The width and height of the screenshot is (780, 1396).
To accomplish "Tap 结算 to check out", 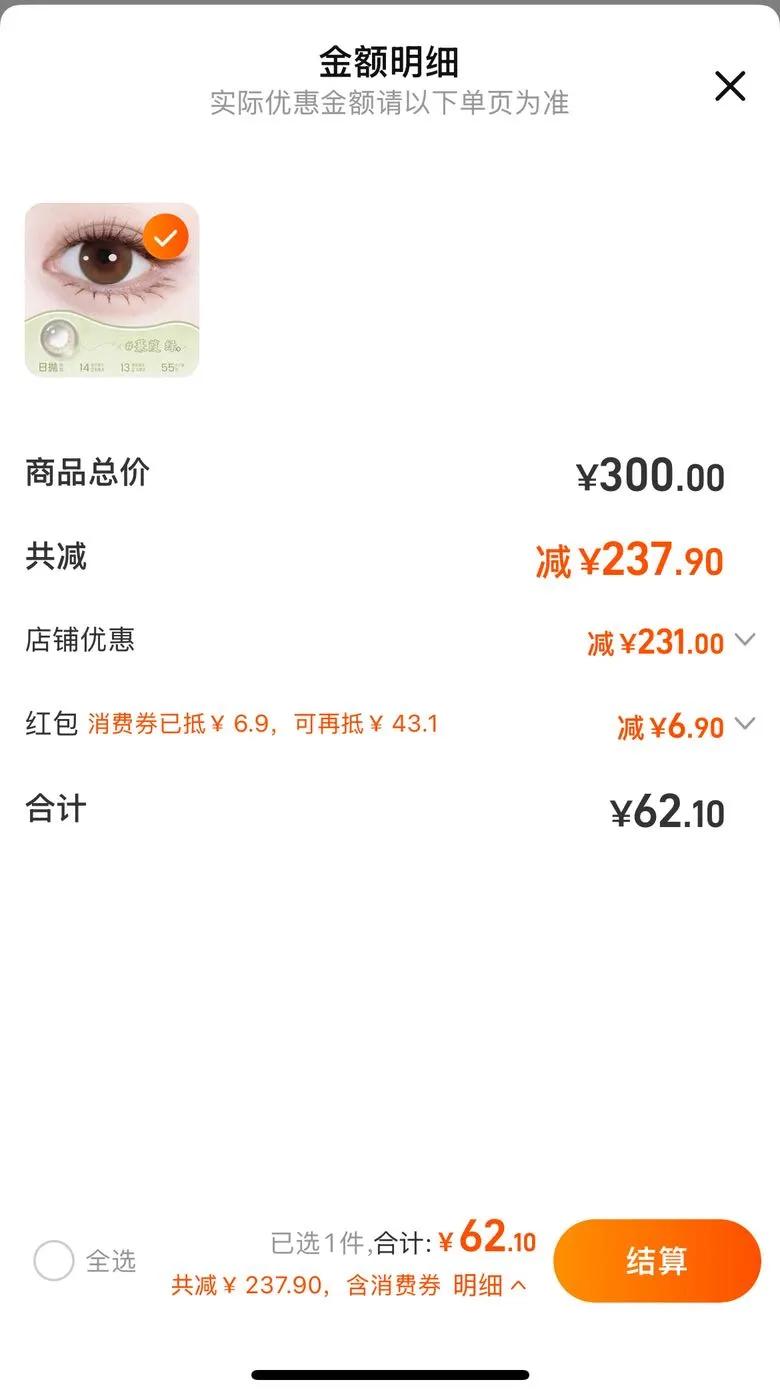I will coord(657,1261).
